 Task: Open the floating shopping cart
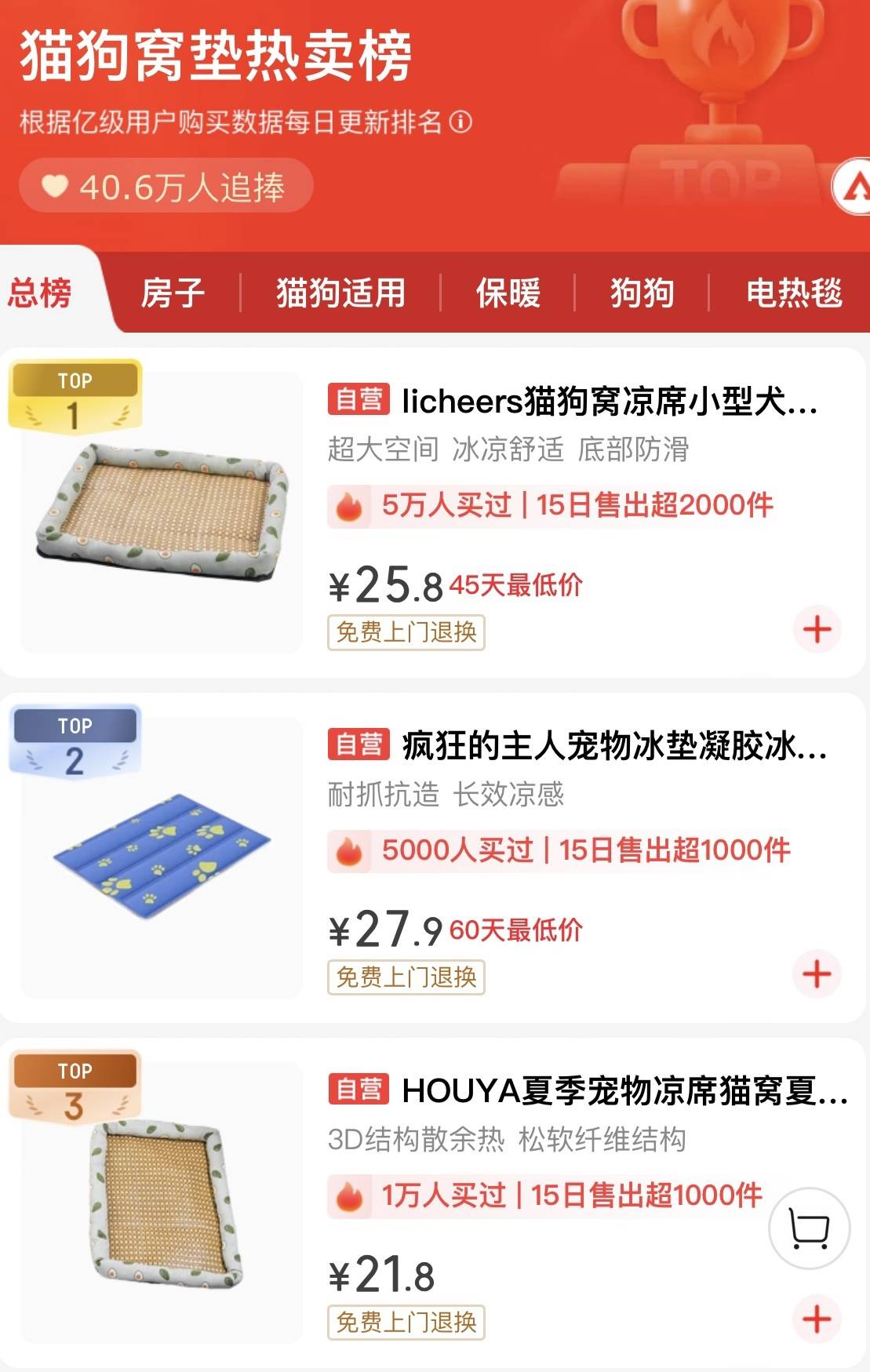(x=809, y=1228)
